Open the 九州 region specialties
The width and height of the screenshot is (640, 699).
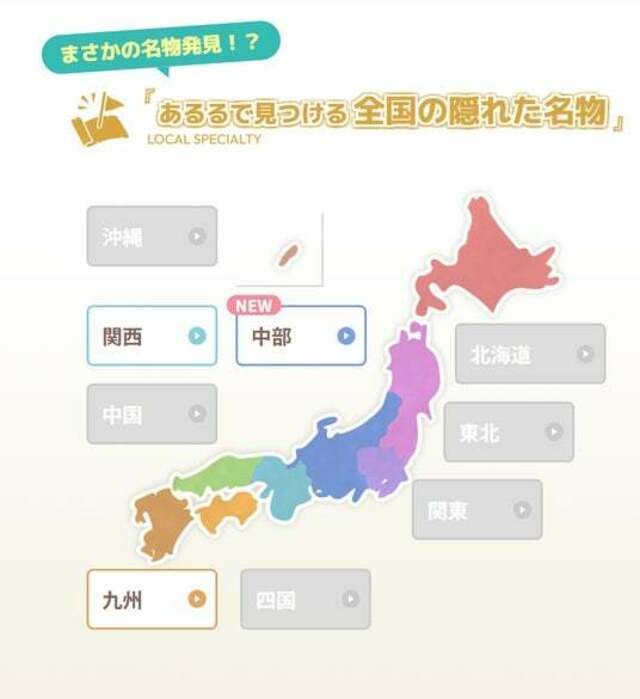152,599
